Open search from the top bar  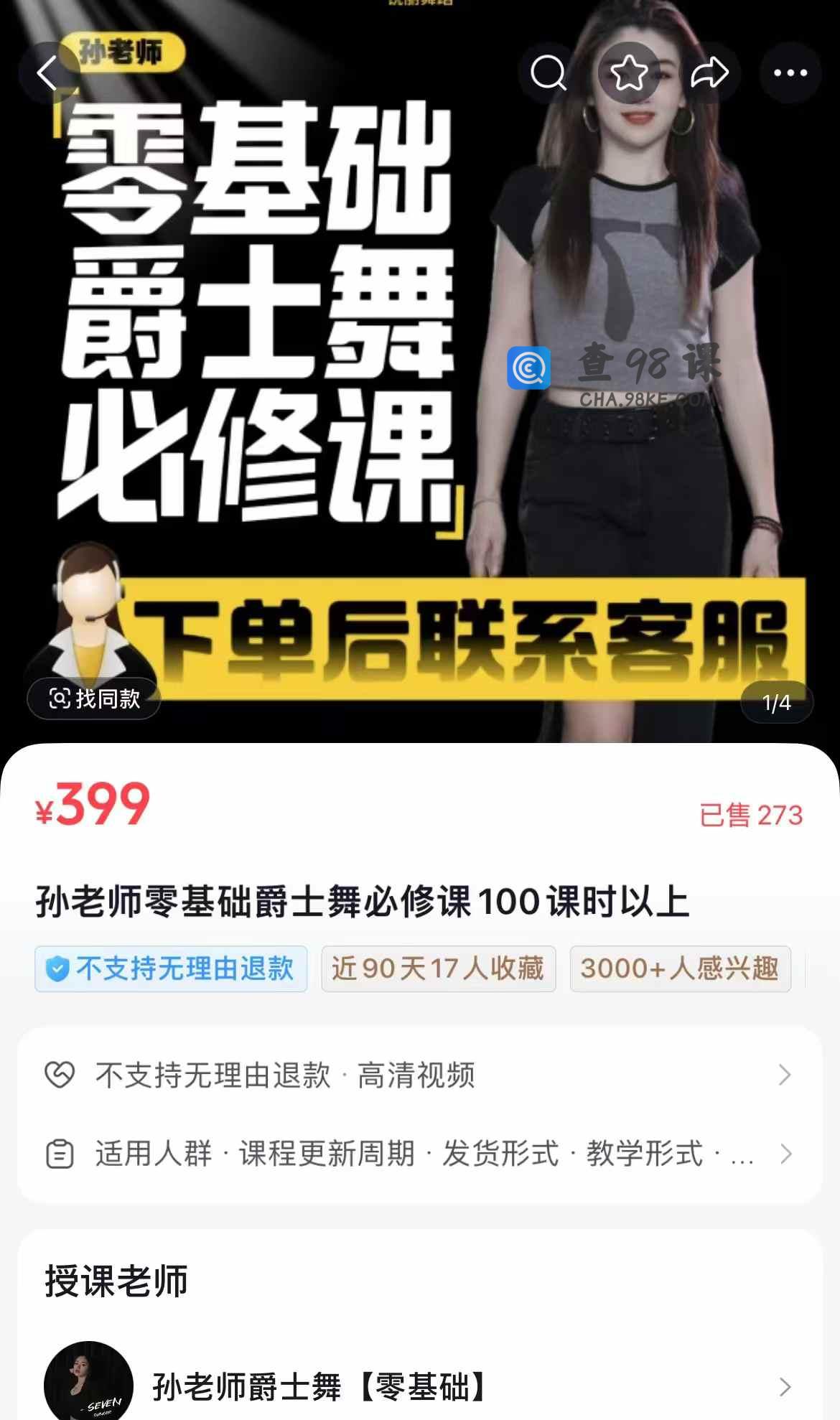coord(549,73)
